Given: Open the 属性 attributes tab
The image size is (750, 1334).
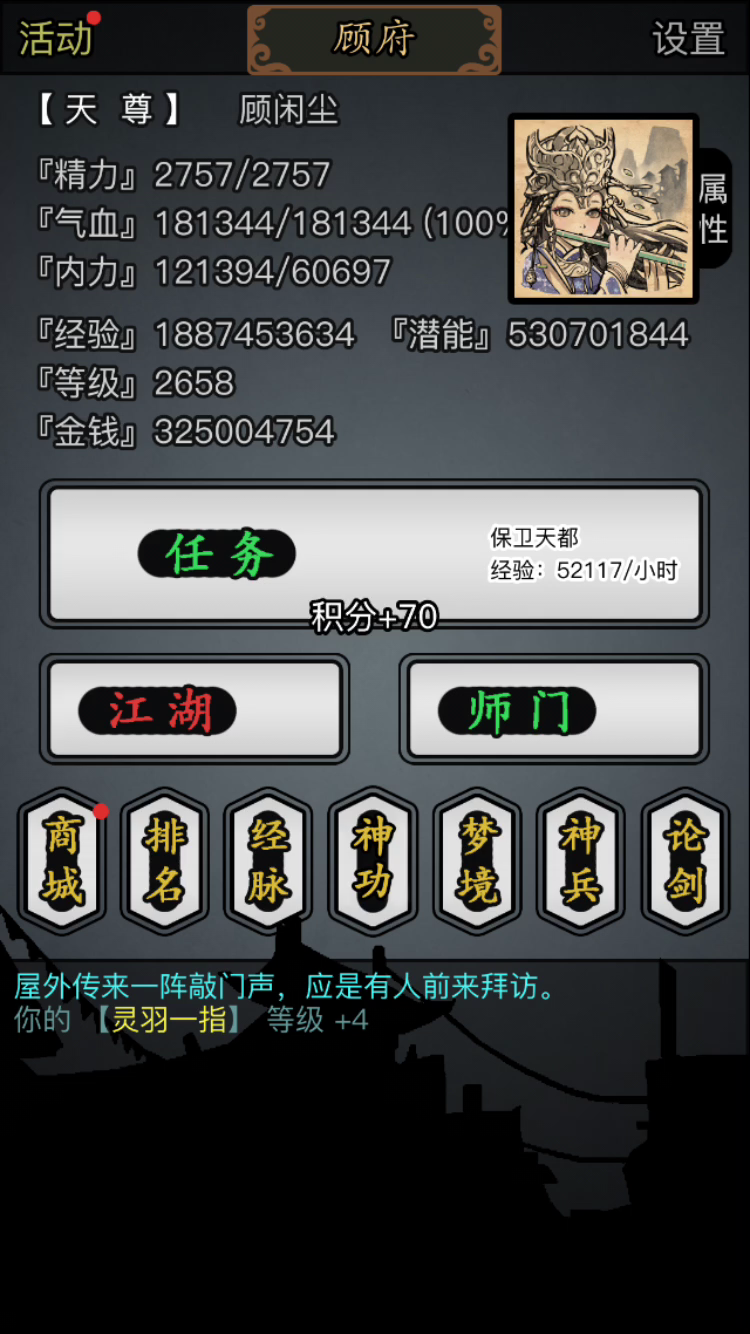Looking at the screenshot, I should 713,208.
